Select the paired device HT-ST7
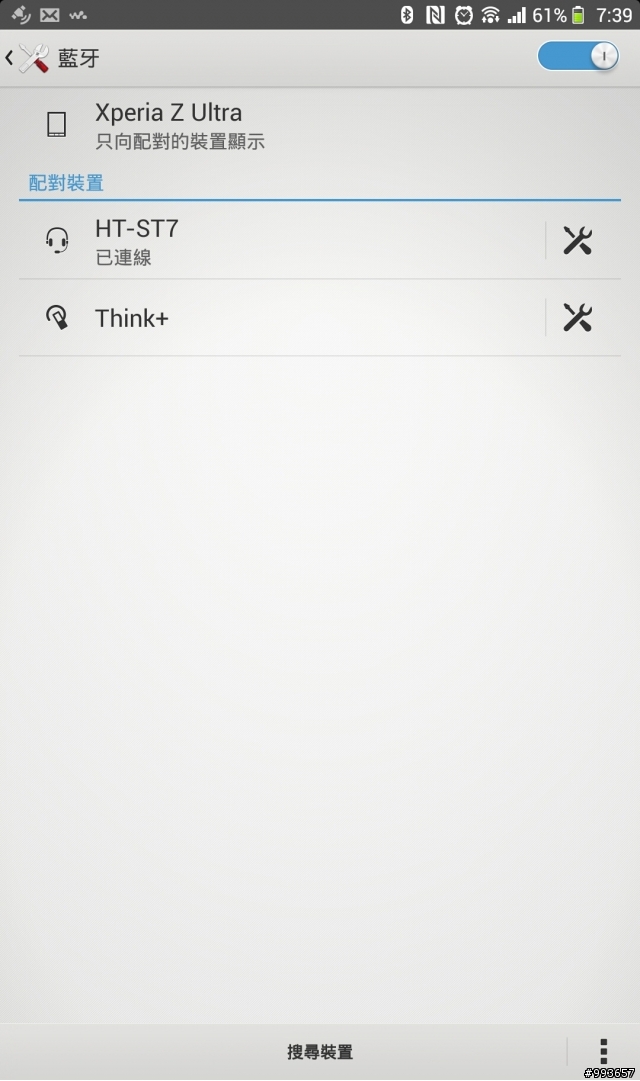Viewport: 640px width, 1081px height. 280,241
